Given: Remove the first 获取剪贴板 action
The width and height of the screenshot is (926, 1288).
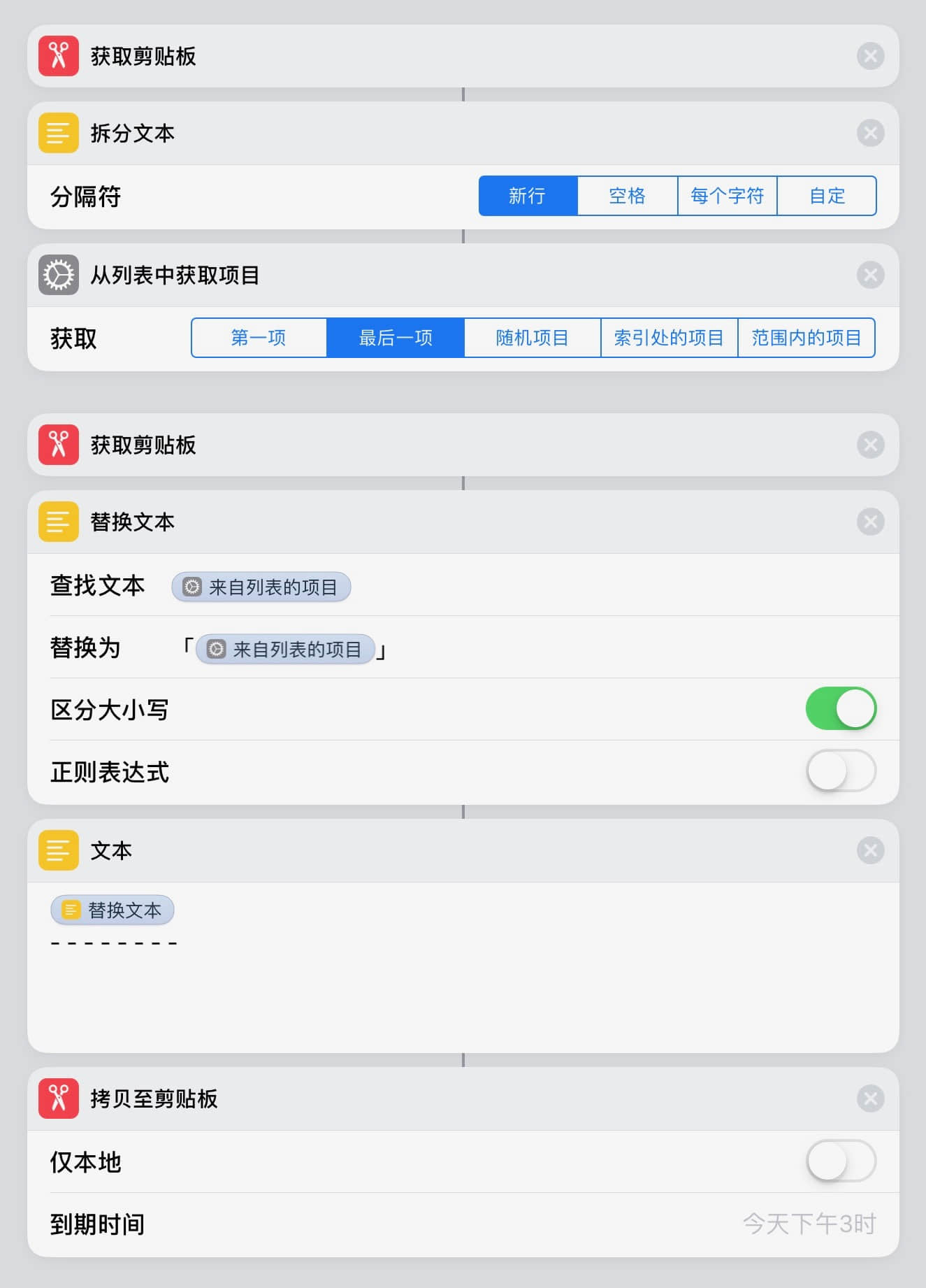Looking at the screenshot, I should 870,56.
